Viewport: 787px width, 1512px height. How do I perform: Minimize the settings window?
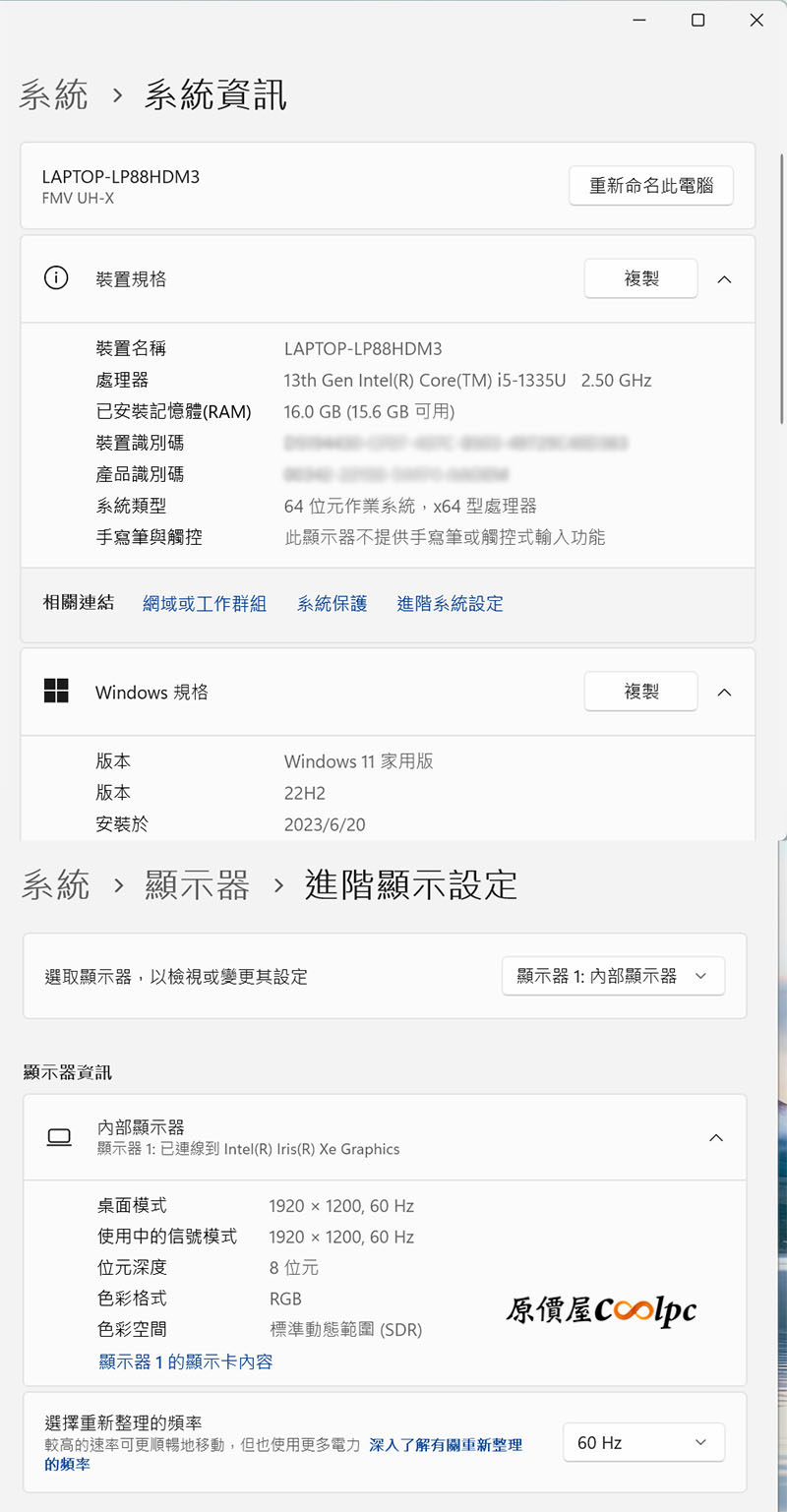[x=639, y=20]
